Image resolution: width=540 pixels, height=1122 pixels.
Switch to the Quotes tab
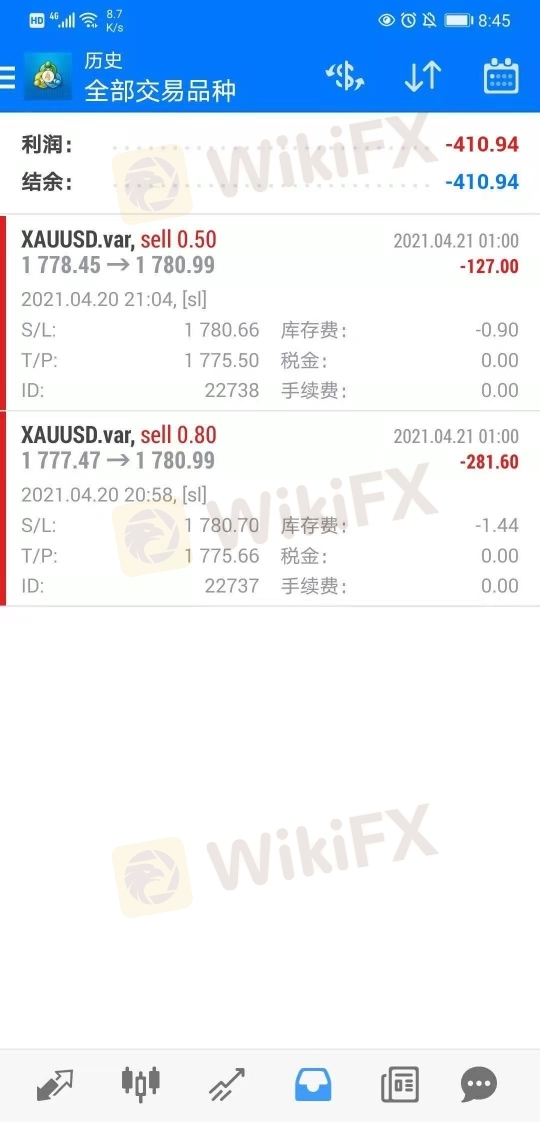pyautogui.click(x=55, y=1085)
